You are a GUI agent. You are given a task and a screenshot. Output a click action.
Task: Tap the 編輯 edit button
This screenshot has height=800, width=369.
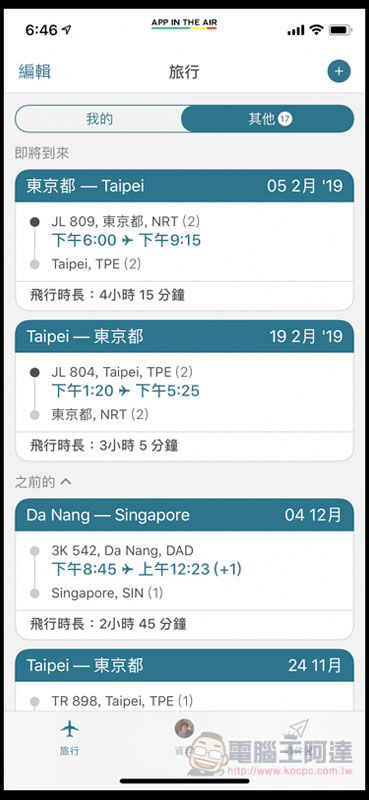click(35, 72)
